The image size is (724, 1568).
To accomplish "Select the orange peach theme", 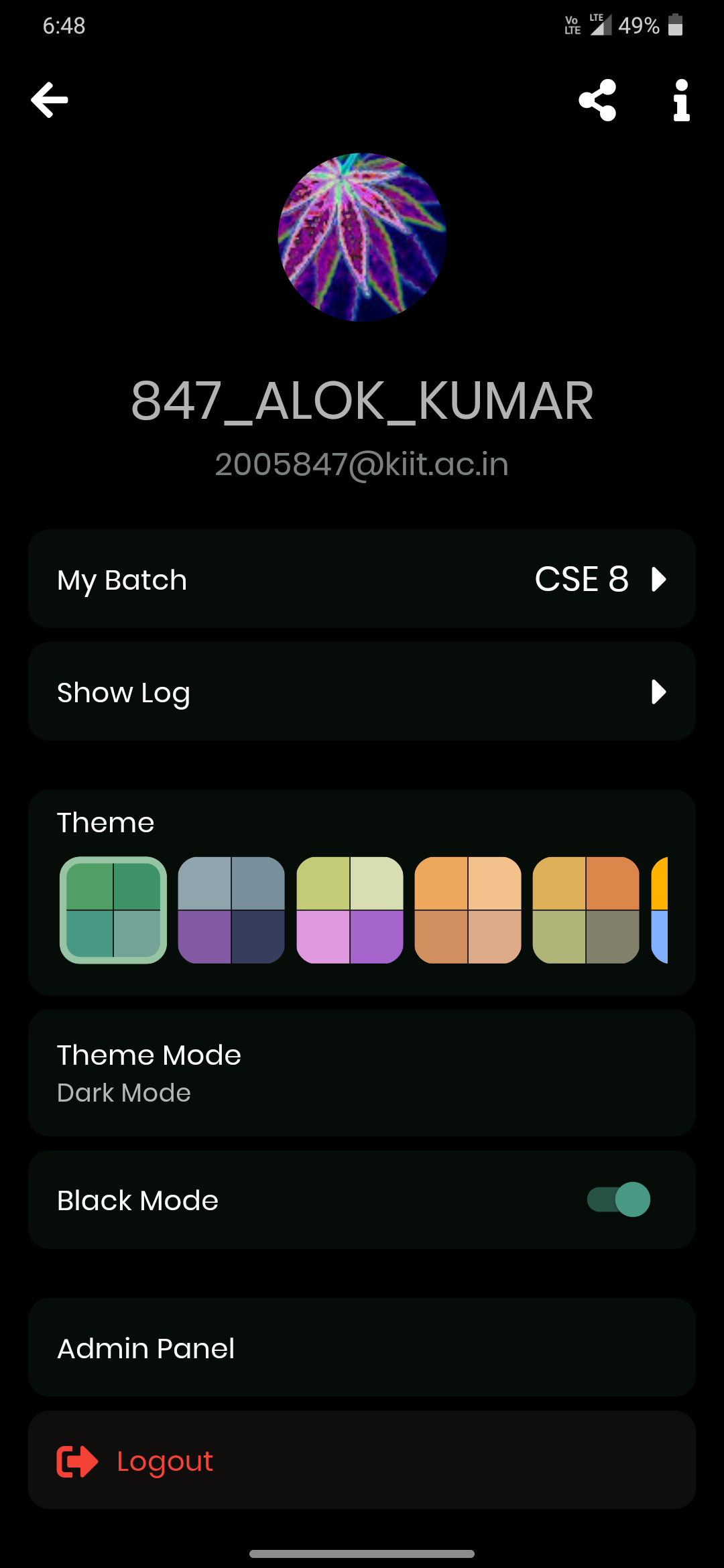I will [468, 910].
